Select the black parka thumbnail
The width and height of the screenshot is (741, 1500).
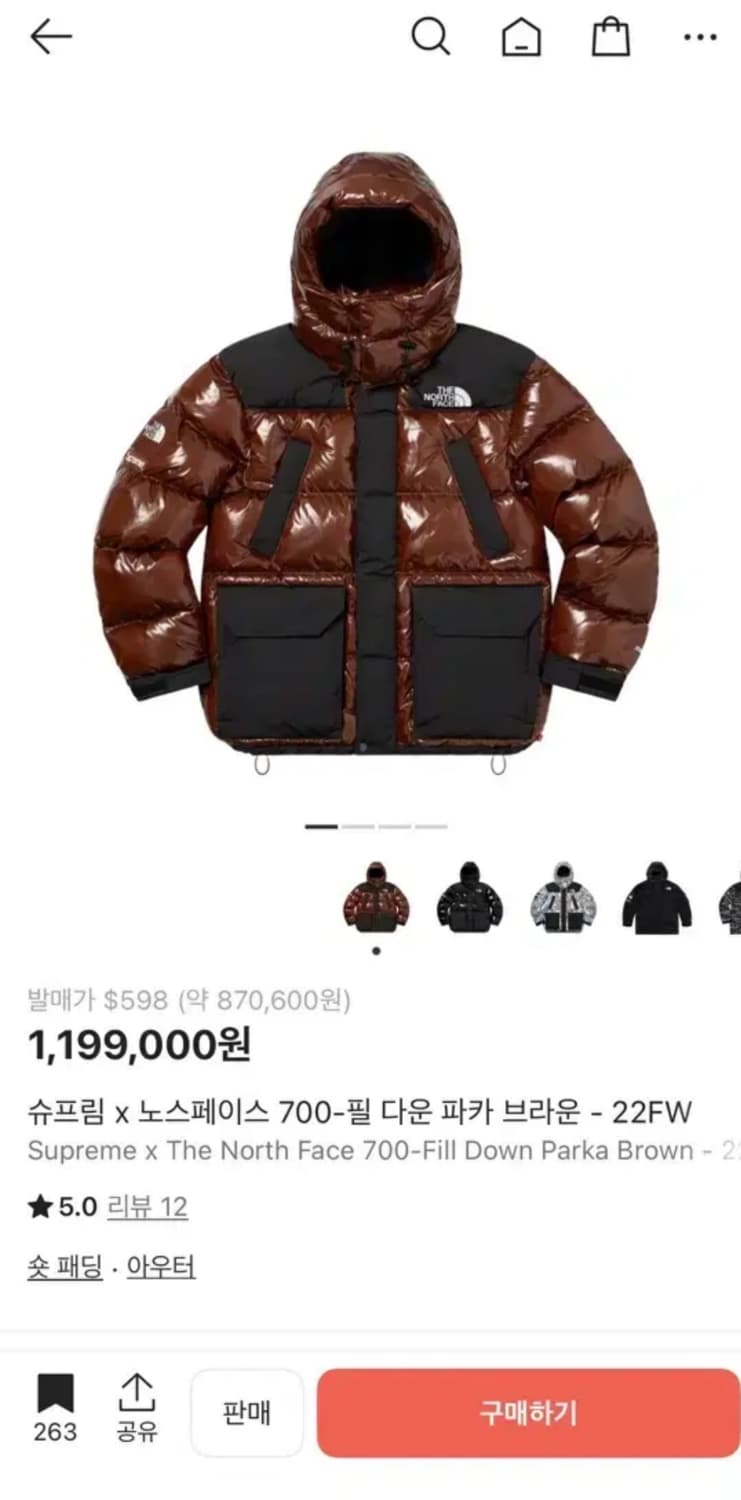[x=468, y=898]
